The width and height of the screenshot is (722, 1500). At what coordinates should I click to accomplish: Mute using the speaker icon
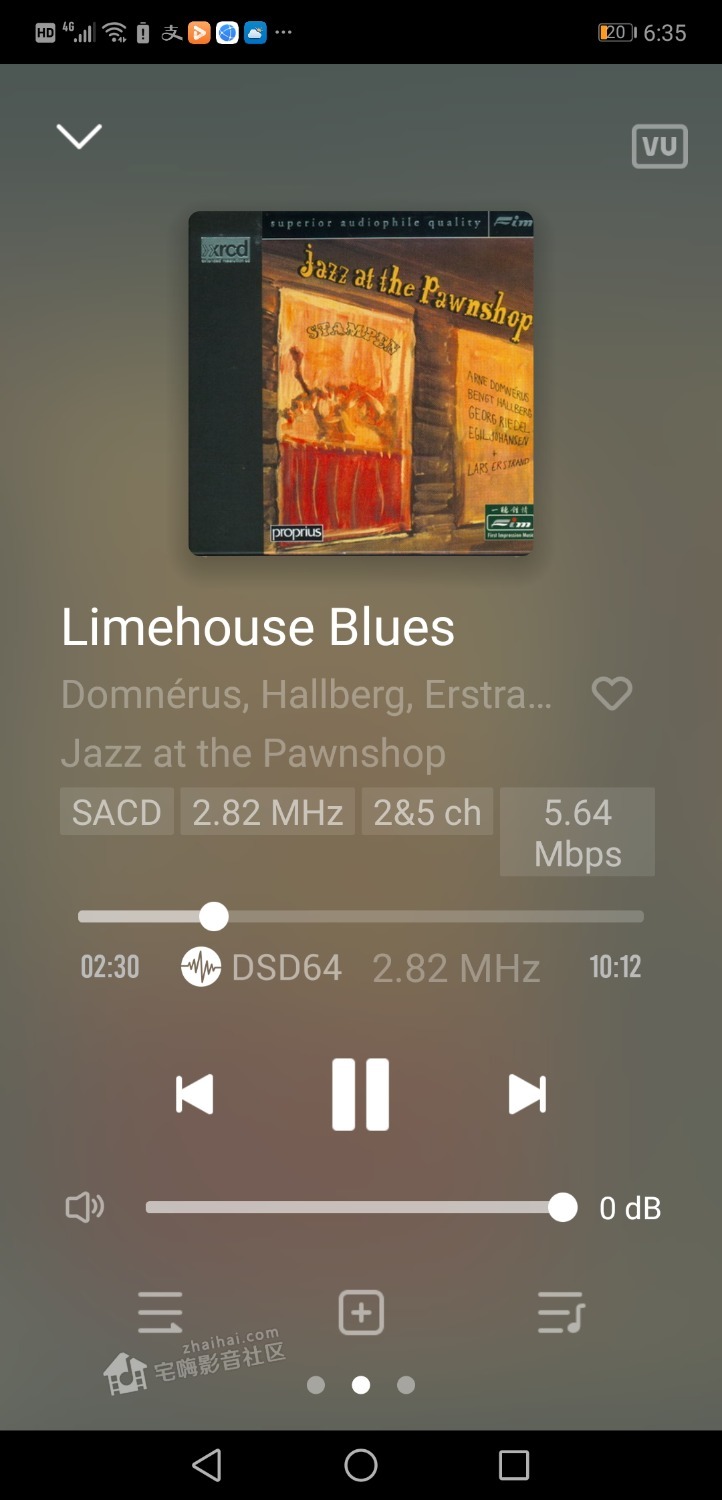(85, 1208)
